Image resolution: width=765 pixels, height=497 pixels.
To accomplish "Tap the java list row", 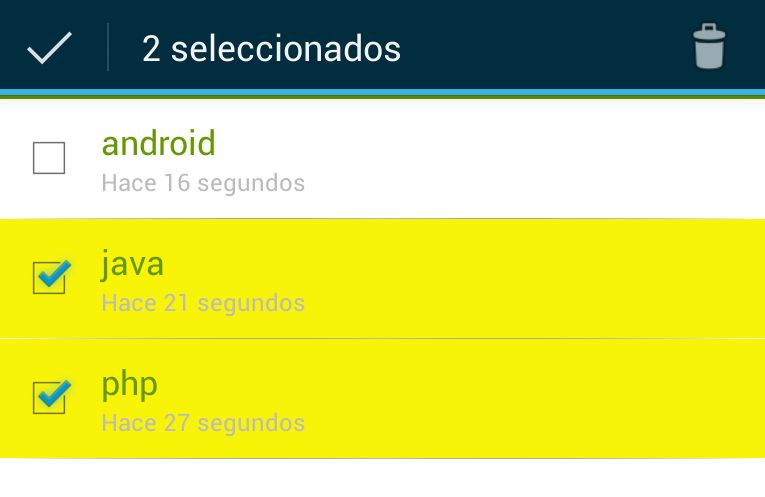I will (400, 279).
